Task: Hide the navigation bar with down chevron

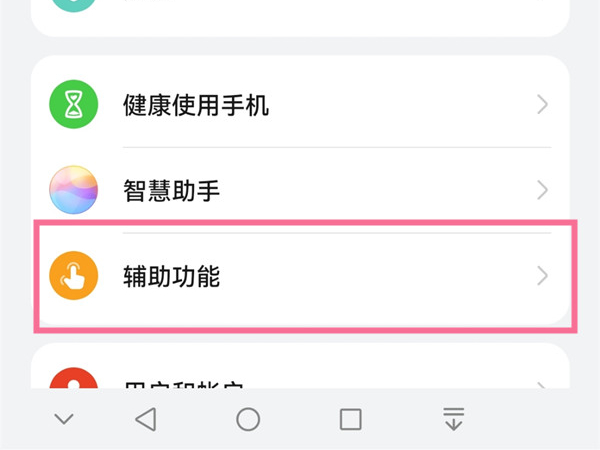Action: point(64,419)
